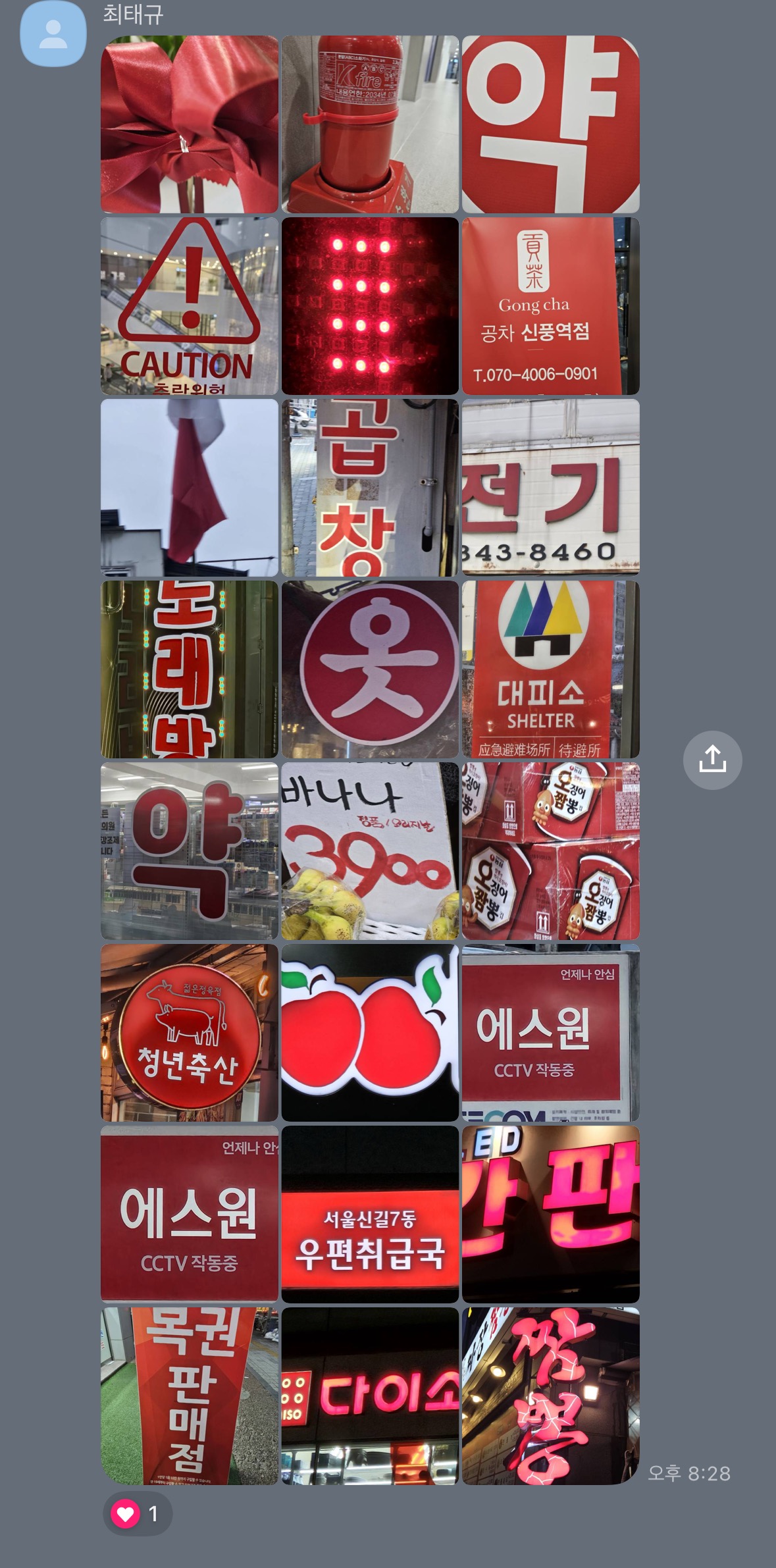View the 바나나 3900 price photo
Viewport: 776px width, 1568px height.
tap(370, 851)
